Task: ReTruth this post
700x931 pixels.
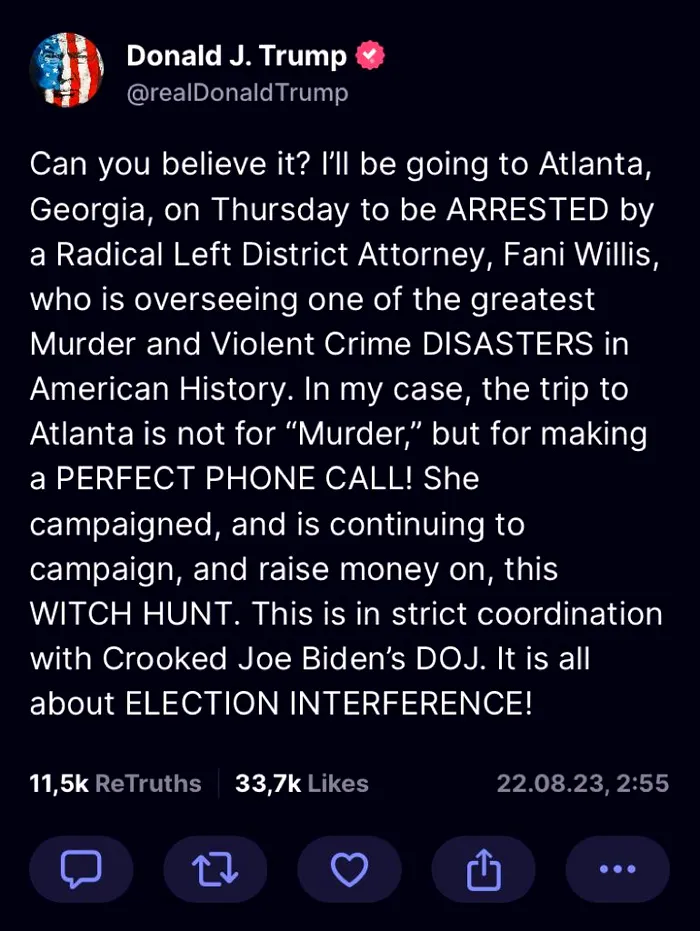Action: (215, 870)
